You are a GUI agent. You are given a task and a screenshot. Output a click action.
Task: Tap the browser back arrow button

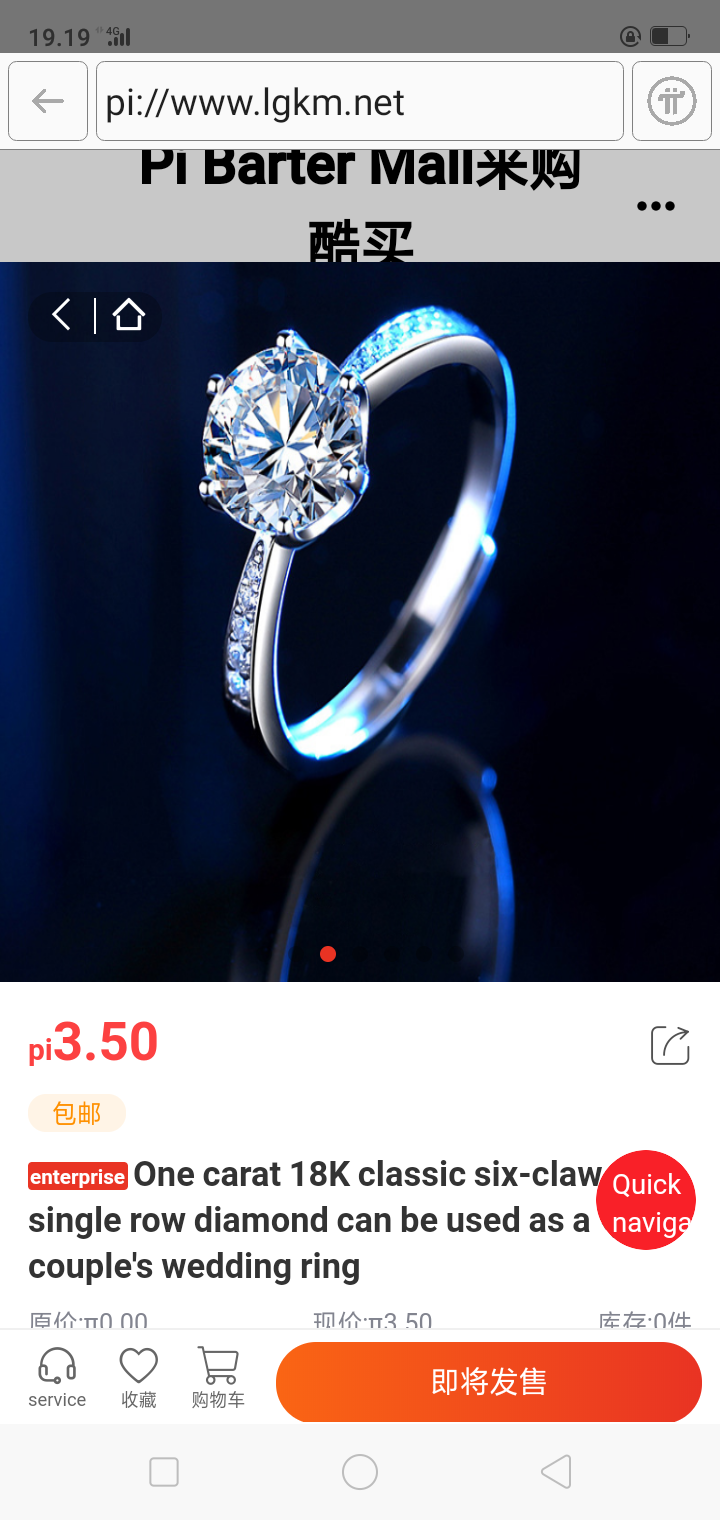point(48,101)
